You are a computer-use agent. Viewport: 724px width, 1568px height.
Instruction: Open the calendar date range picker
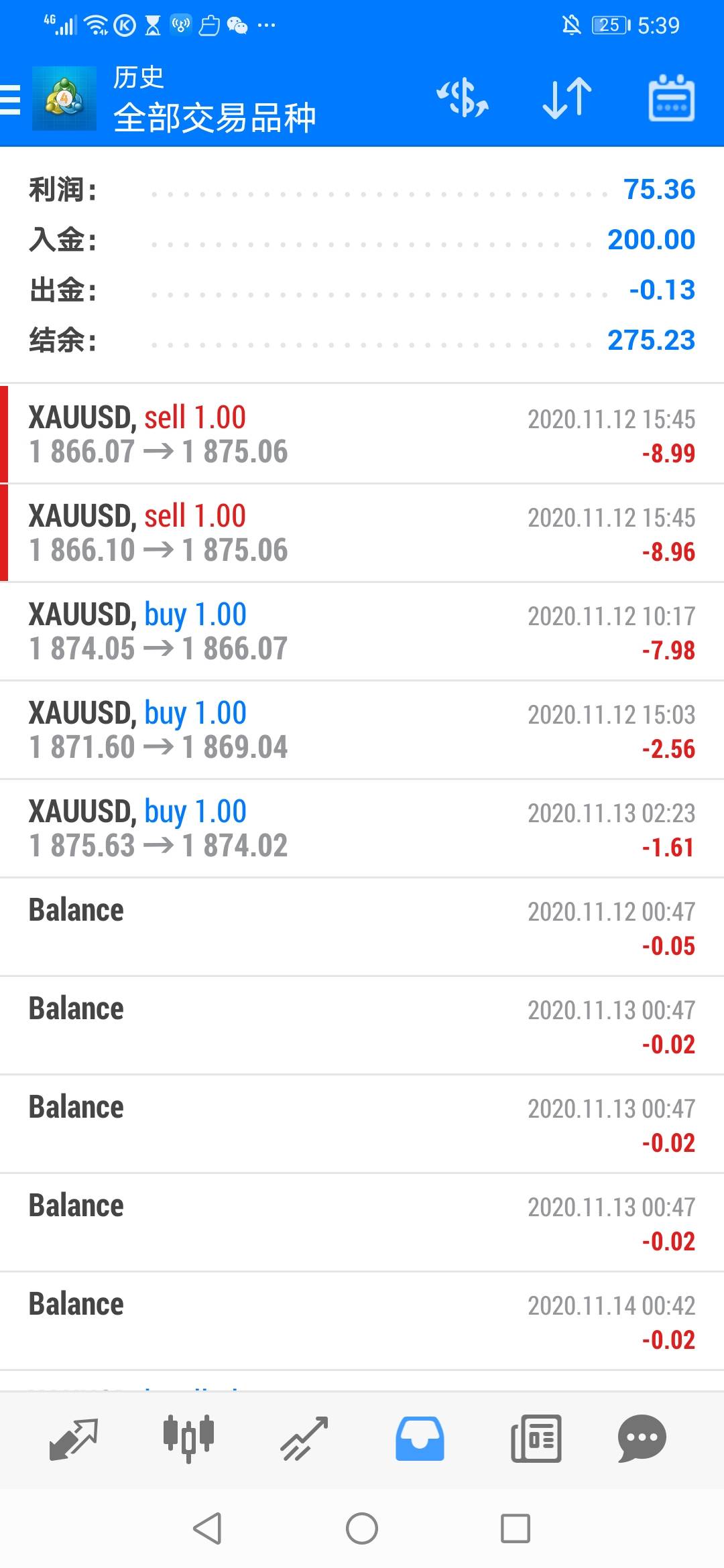point(671,99)
